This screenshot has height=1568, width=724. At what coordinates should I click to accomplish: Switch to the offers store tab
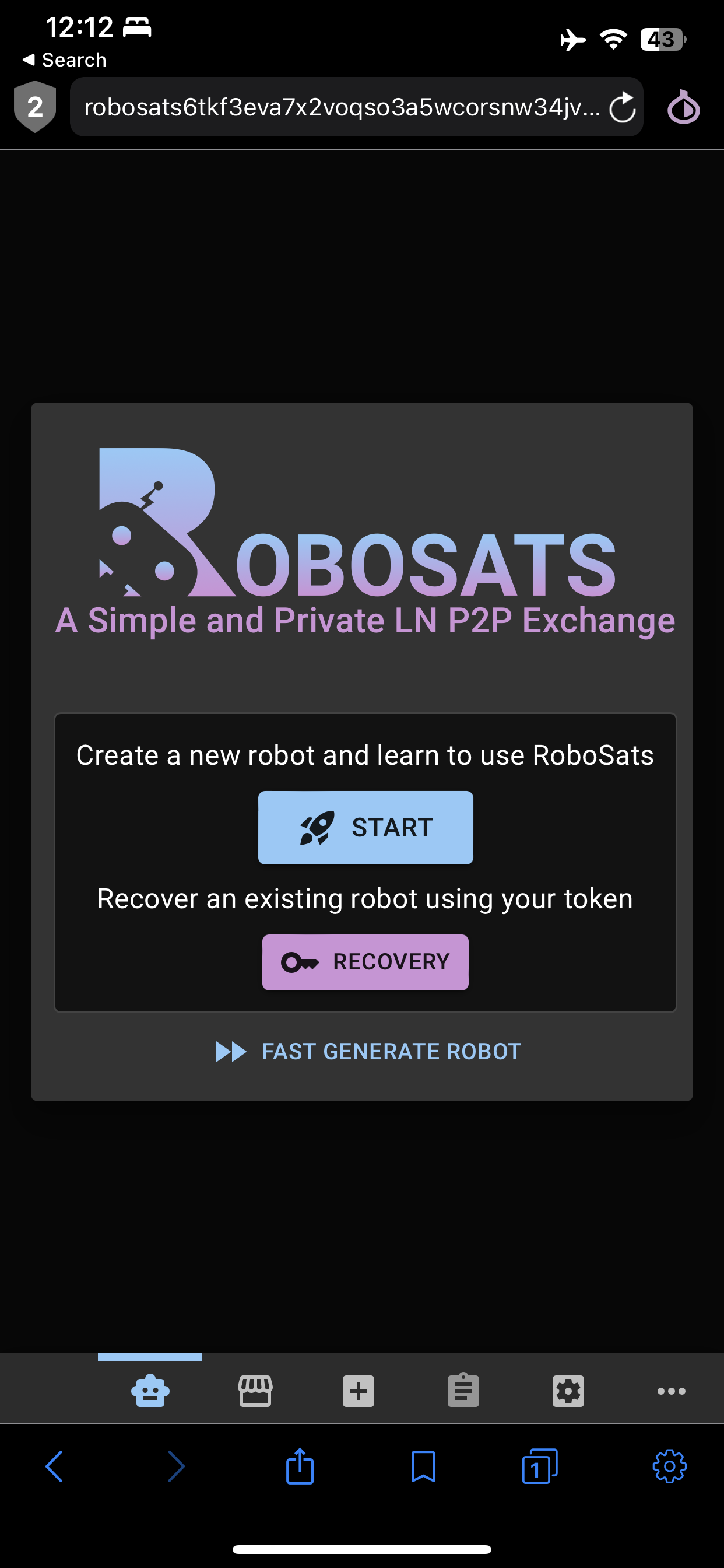[255, 1391]
